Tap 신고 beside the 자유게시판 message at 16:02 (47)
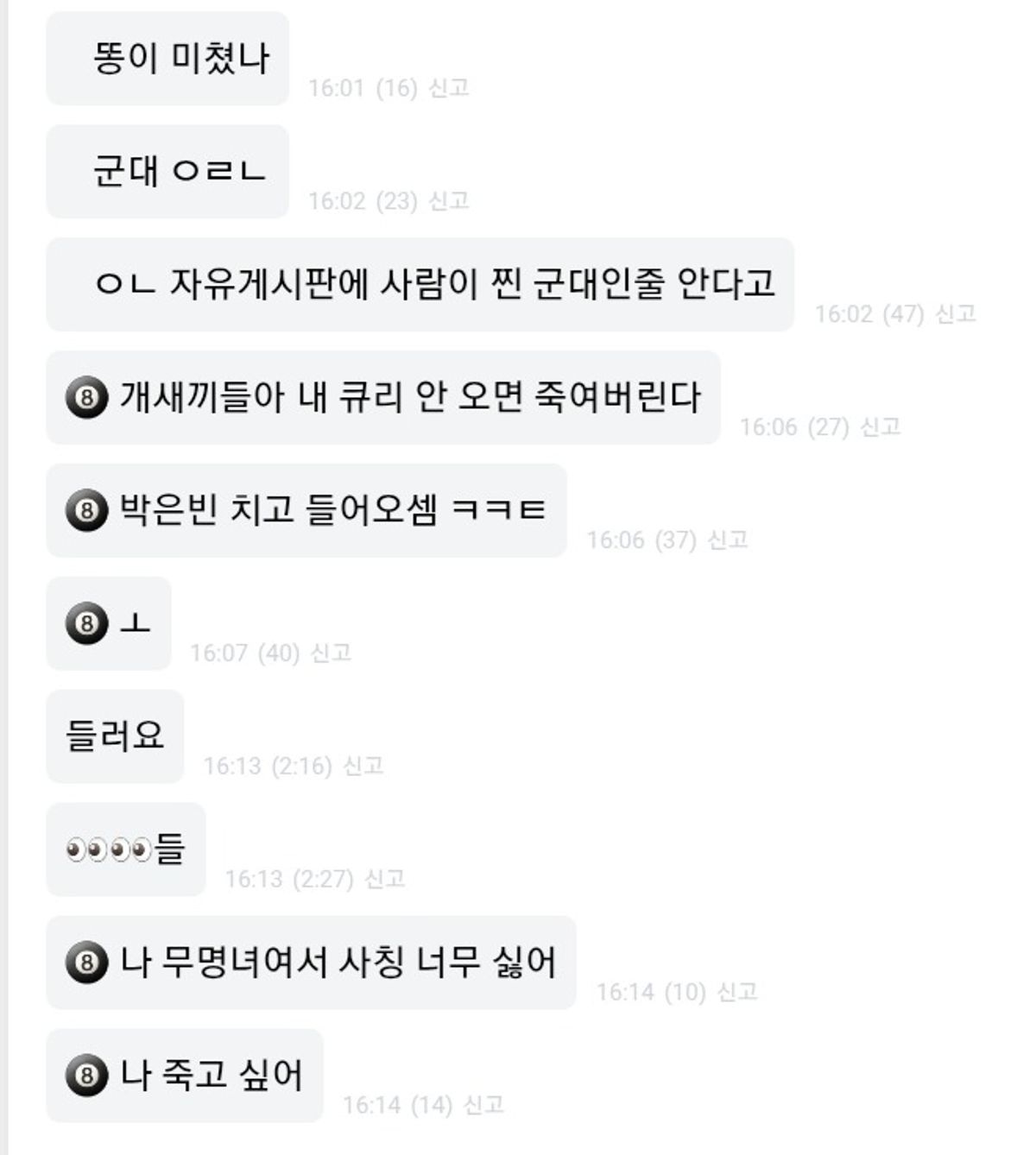The image size is (1036, 1155). 956,314
